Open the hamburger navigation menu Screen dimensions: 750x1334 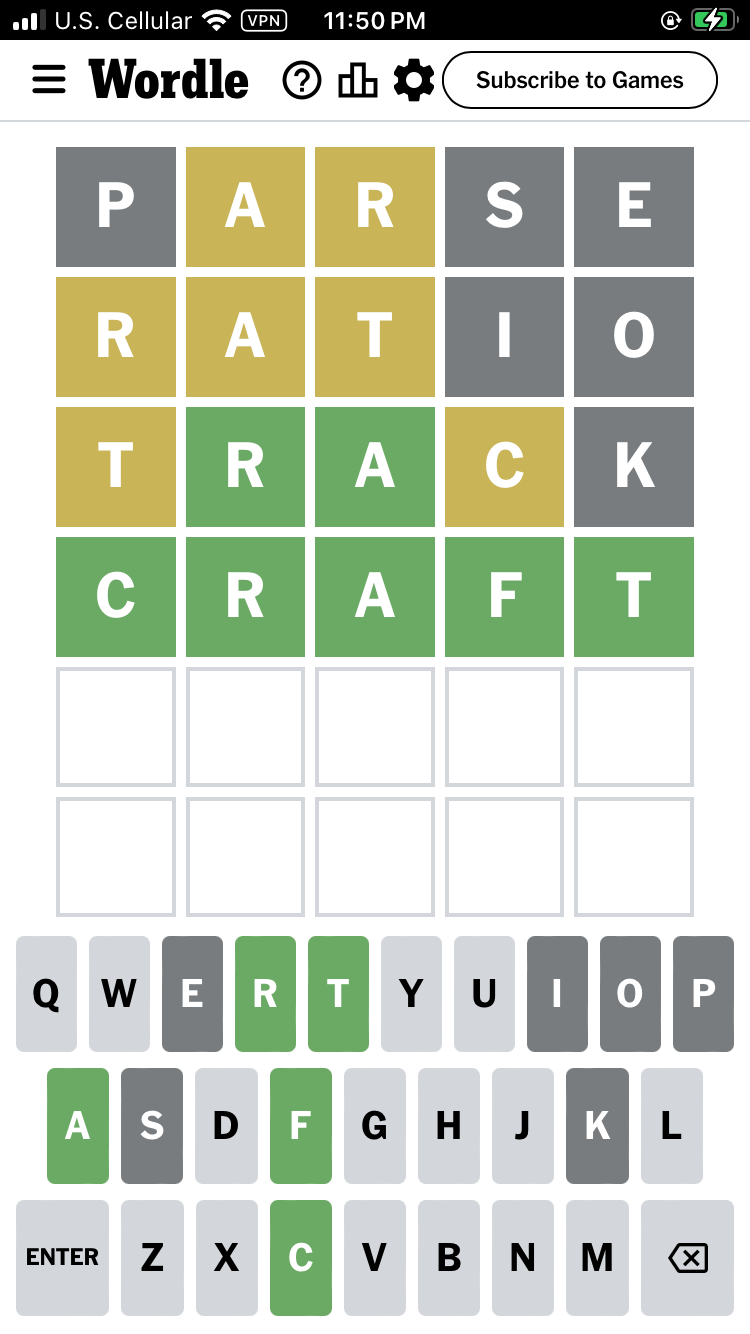pyautogui.click(x=49, y=80)
